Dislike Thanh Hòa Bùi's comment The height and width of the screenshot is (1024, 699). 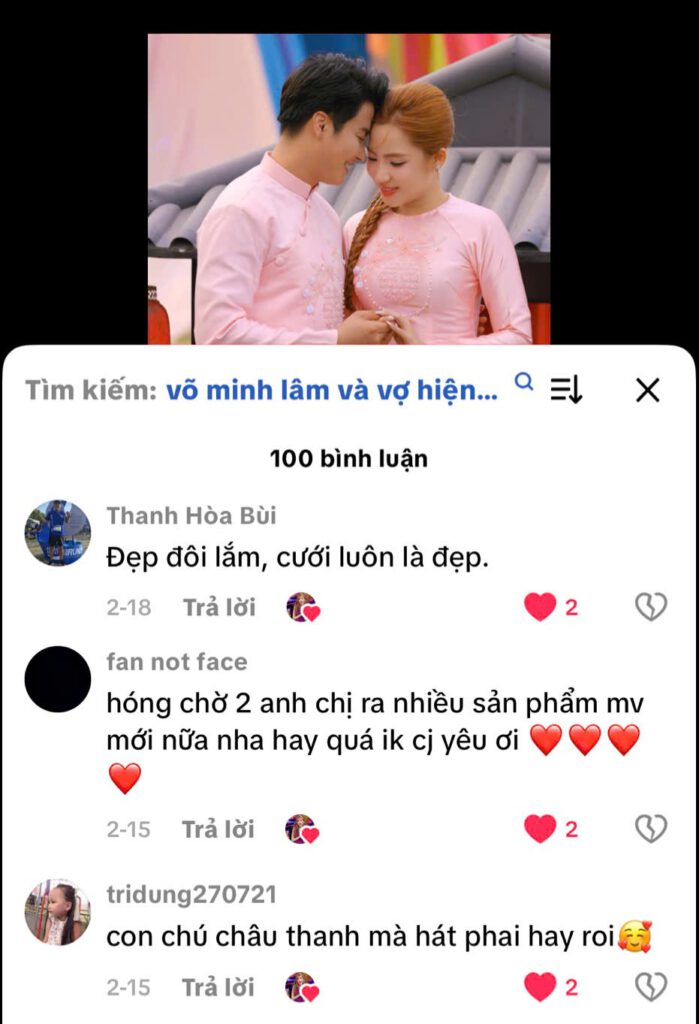(651, 607)
